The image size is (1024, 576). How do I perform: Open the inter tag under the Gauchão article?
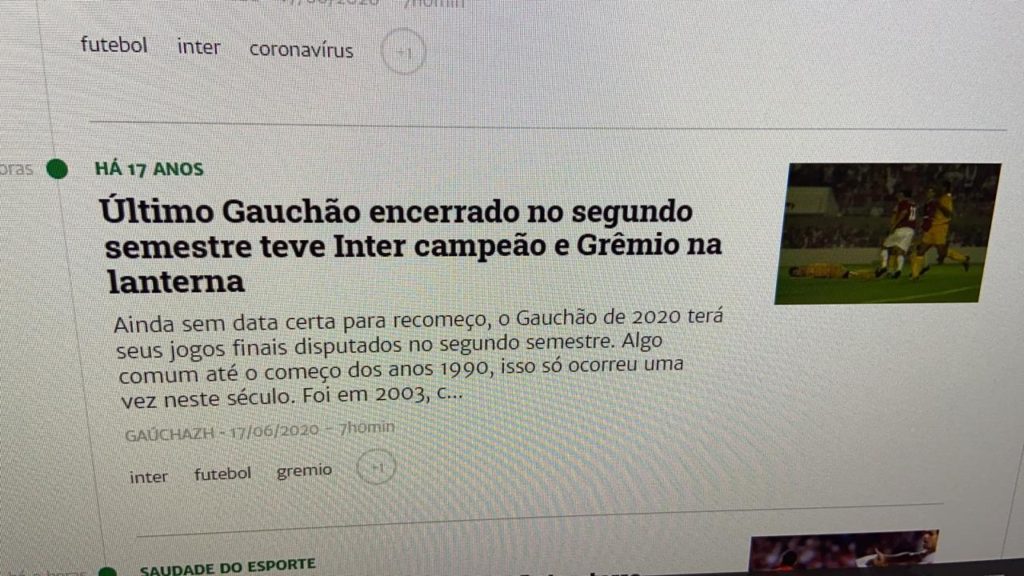click(x=149, y=477)
